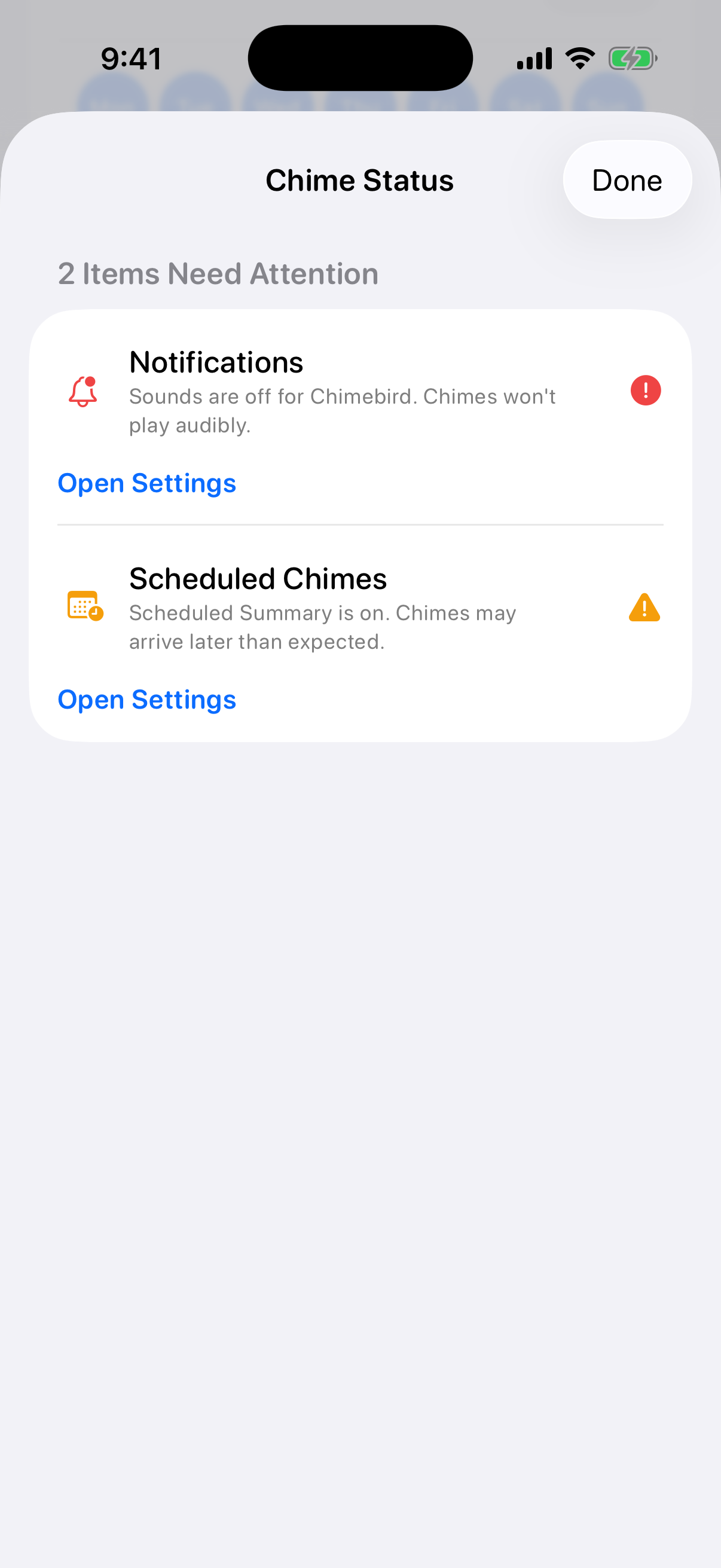The height and width of the screenshot is (1568, 721).
Task: Open Settings for the Notifications alert
Action: (146, 483)
